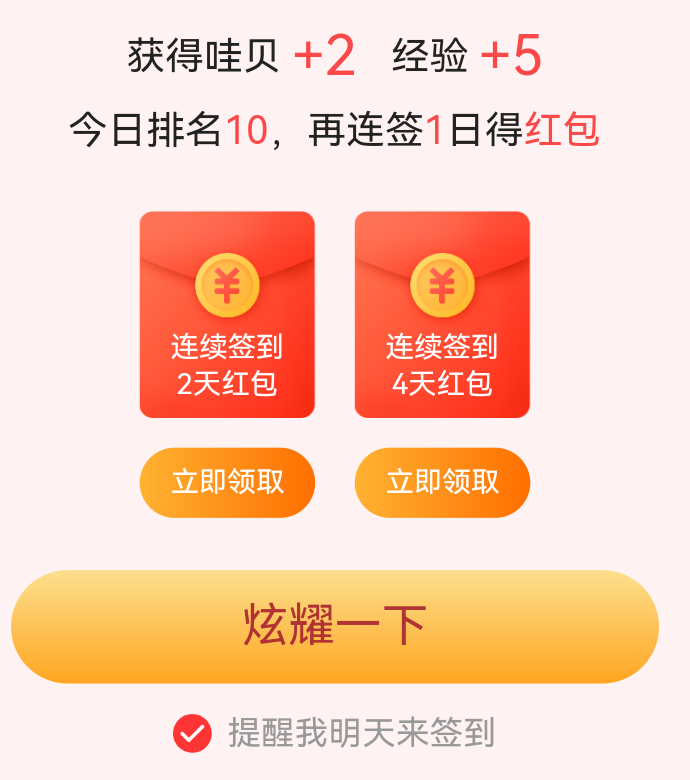Open the 连续签到2天红包 card
The height and width of the screenshot is (780, 690).
227,314
